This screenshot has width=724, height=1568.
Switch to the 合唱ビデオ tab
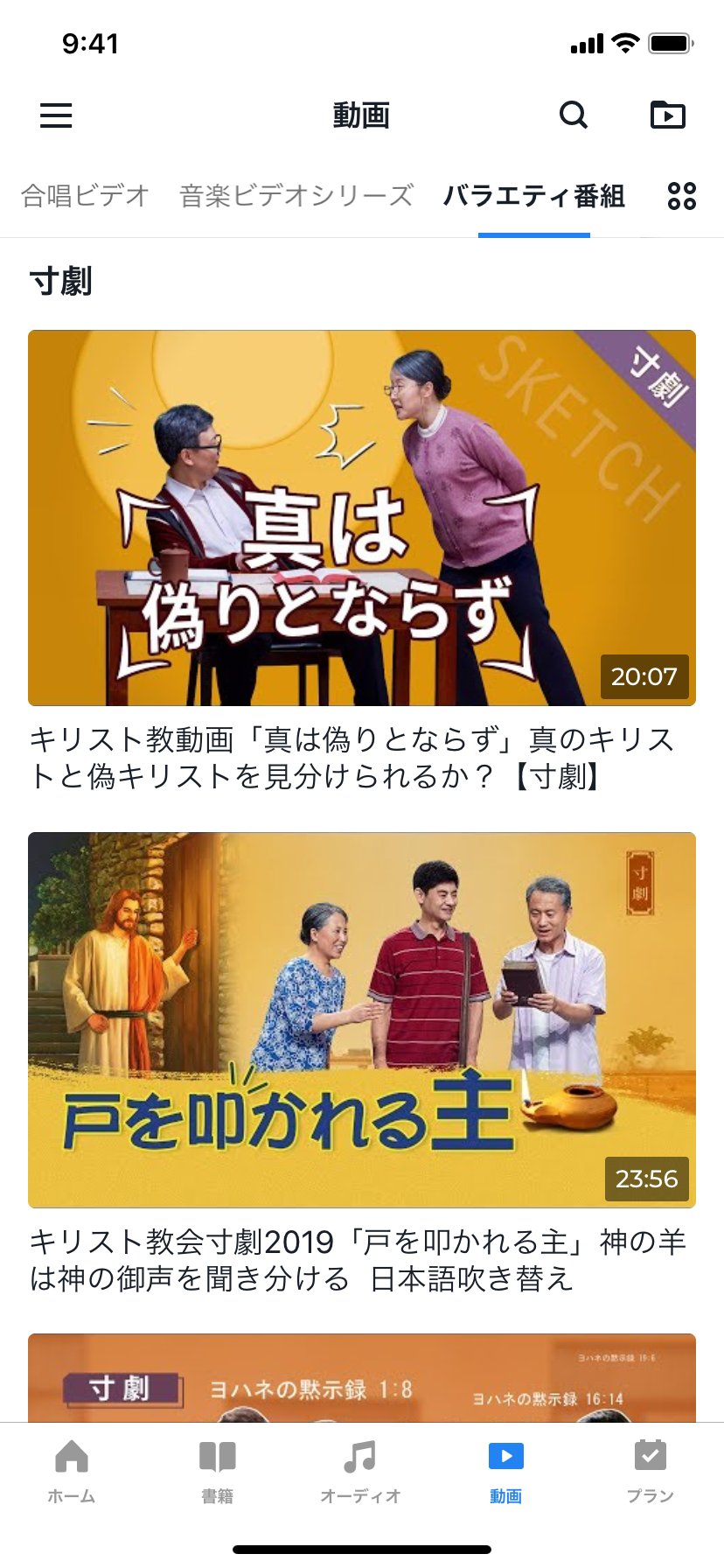[85, 196]
